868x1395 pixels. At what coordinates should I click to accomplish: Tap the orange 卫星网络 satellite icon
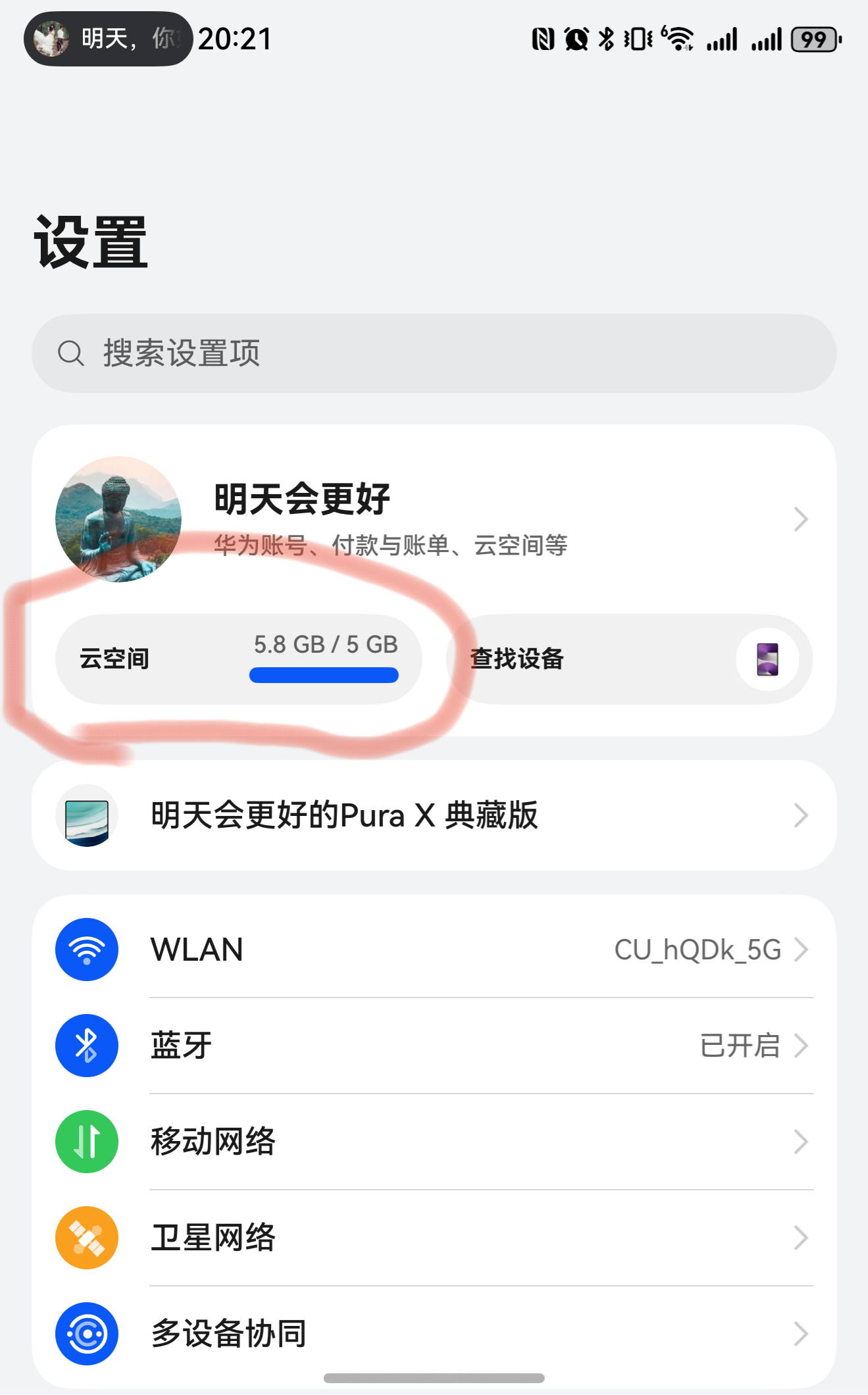pyautogui.click(x=86, y=1238)
